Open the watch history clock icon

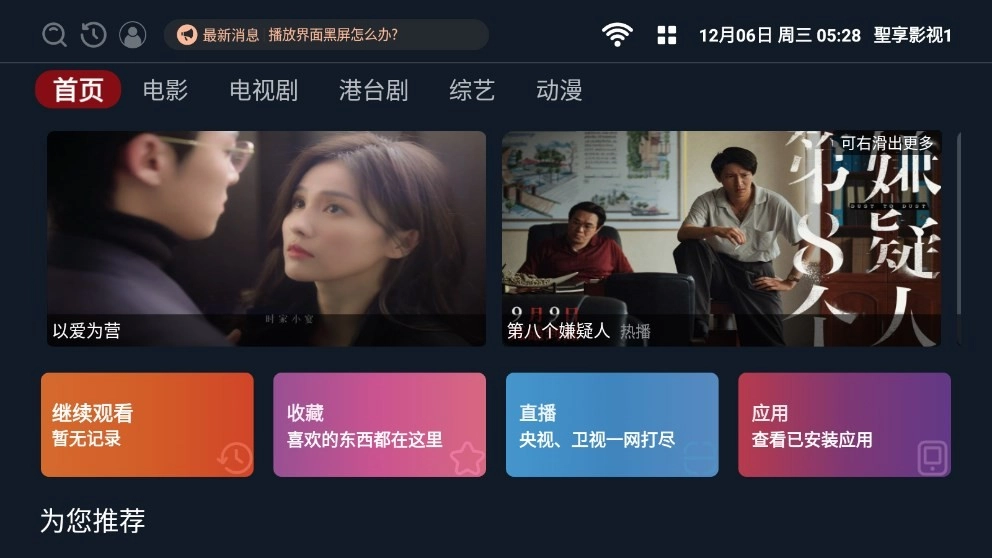pos(94,35)
